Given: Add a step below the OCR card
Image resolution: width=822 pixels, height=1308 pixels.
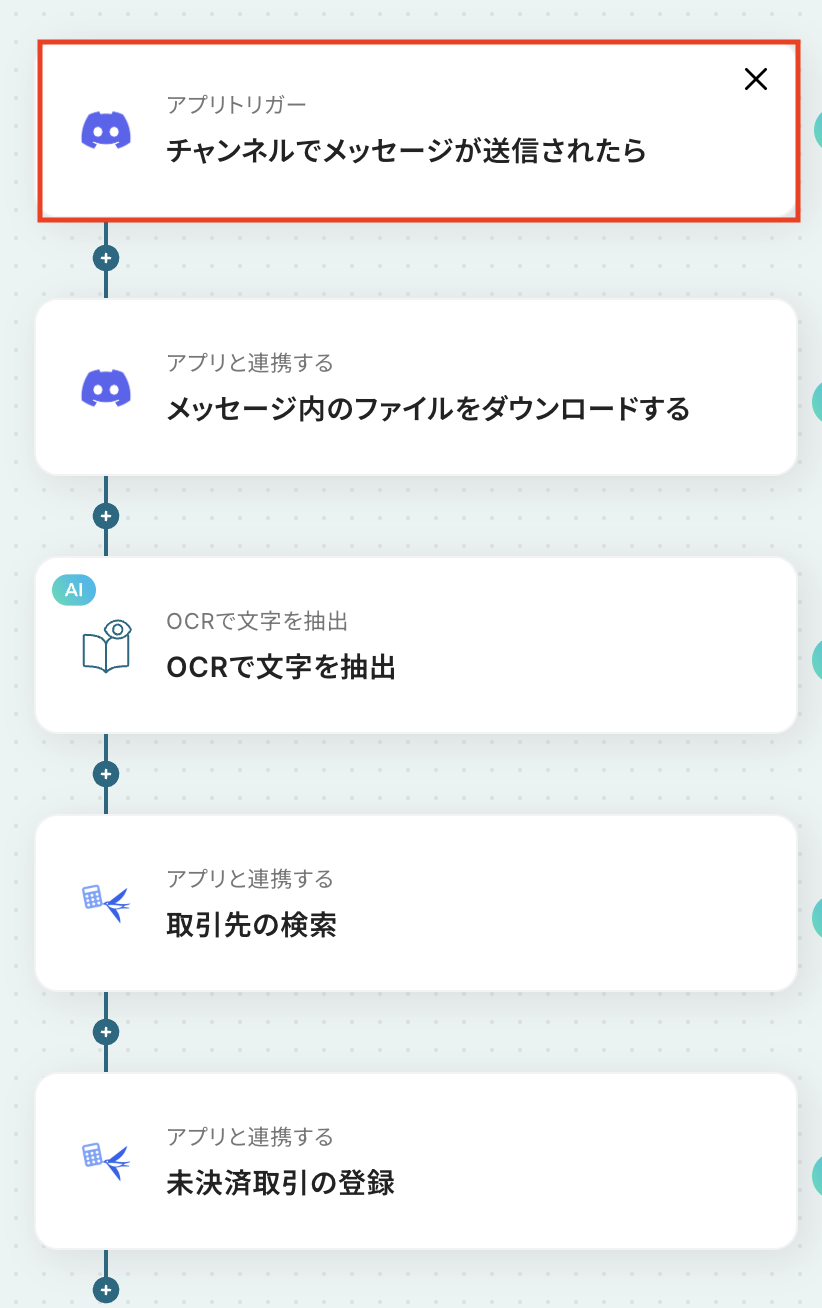Looking at the screenshot, I should click(x=106, y=774).
